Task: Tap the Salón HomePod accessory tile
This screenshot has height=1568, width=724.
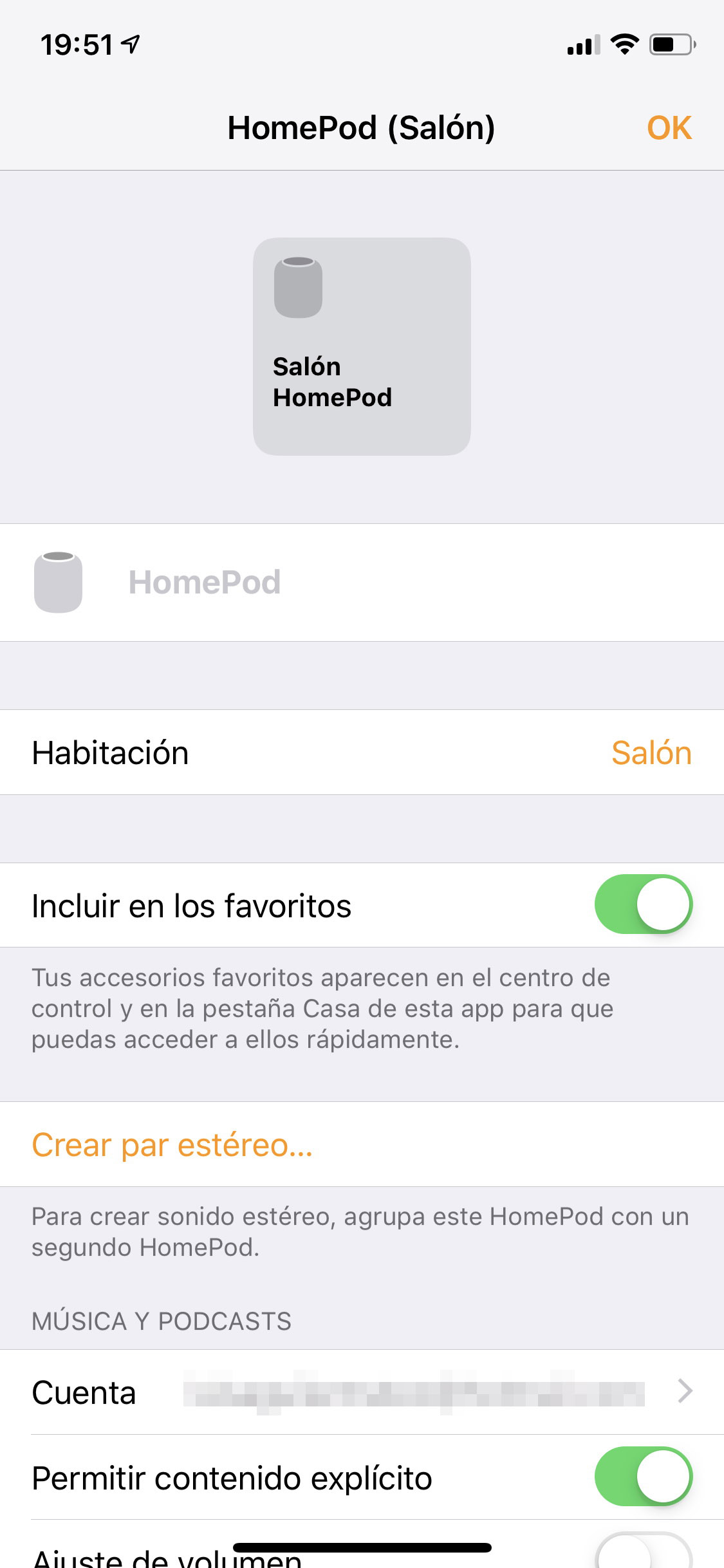Action: click(362, 347)
